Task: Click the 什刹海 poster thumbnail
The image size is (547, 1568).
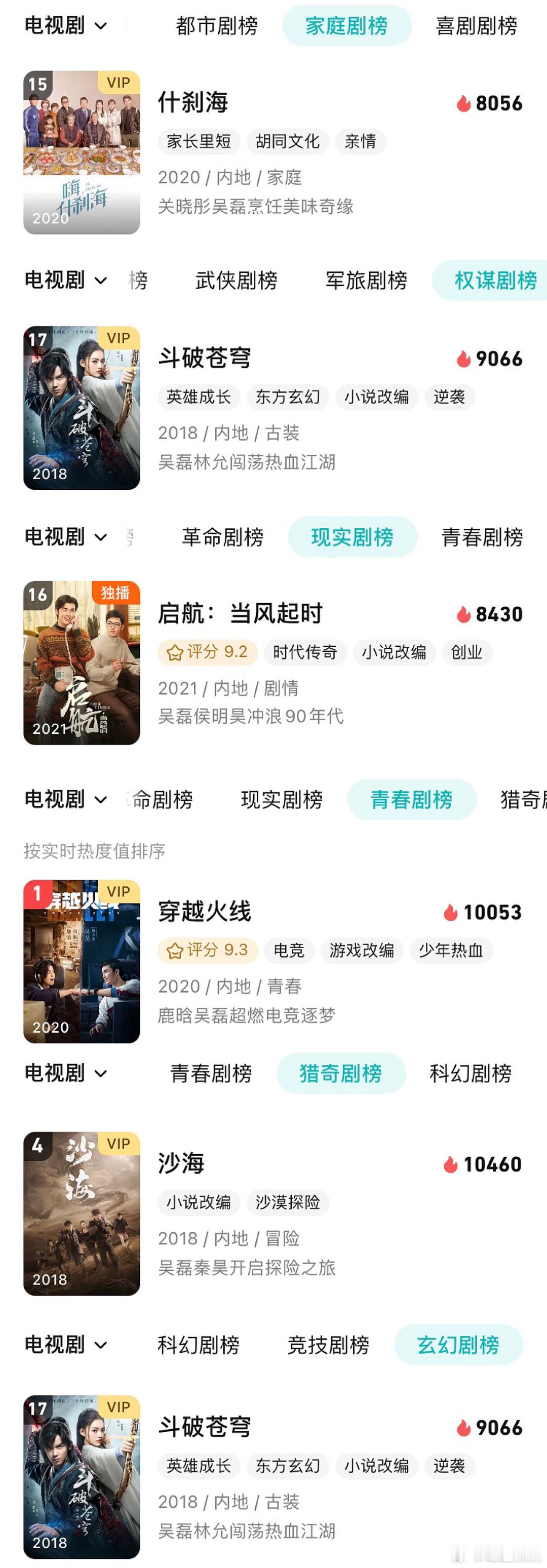Action: click(x=81, y=148)
